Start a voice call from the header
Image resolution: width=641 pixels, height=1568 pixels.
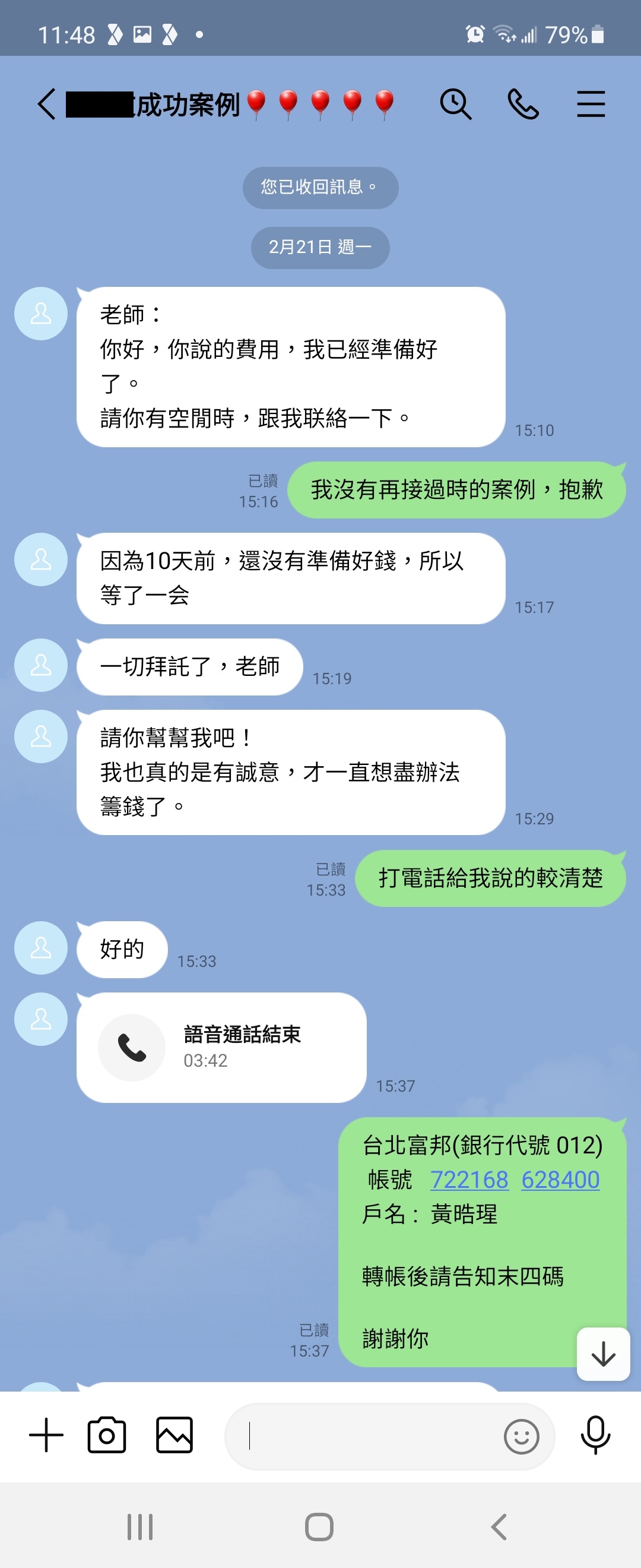[x=523, y=104]
